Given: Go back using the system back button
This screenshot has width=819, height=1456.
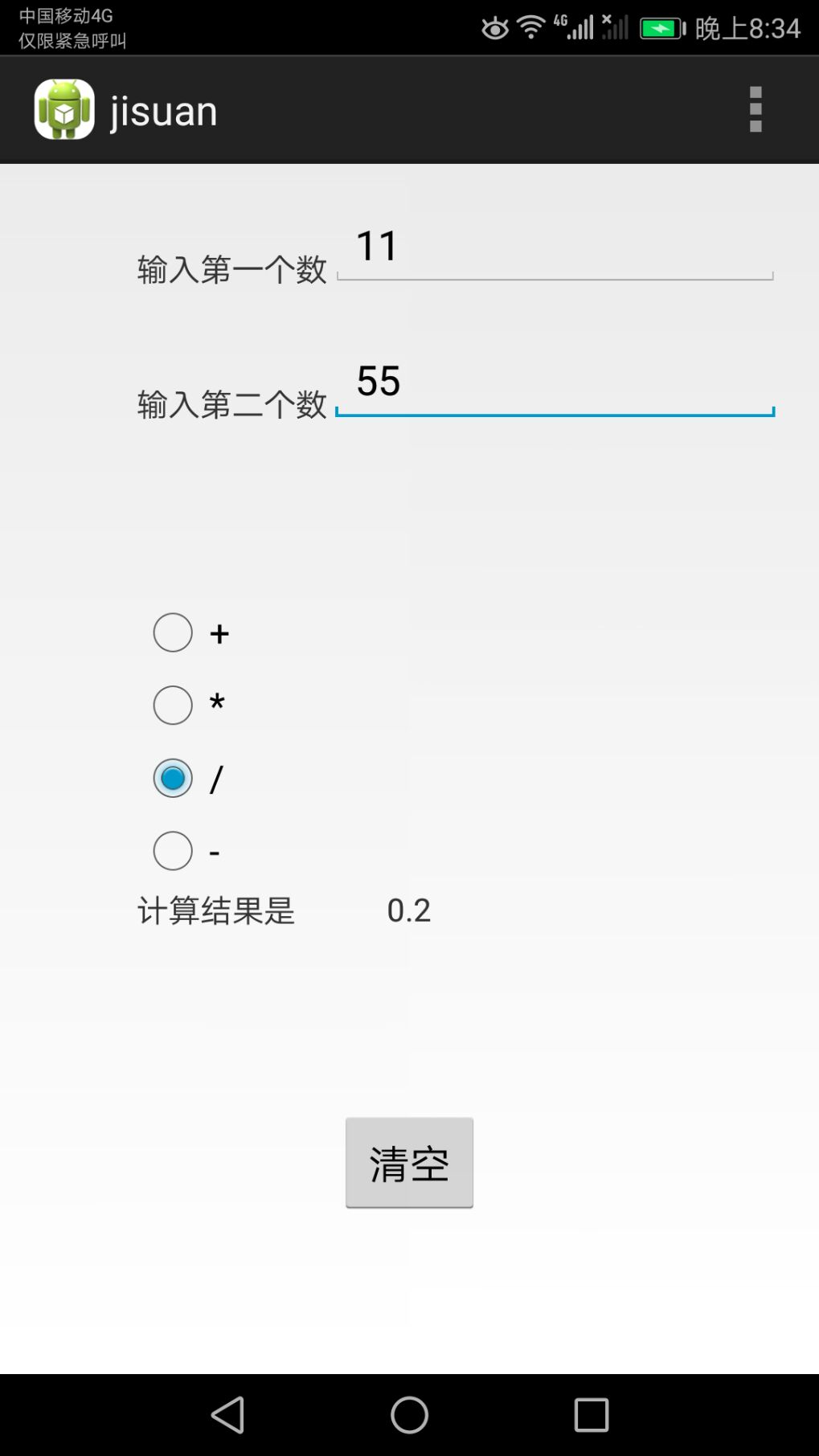Looking at the screenshot, I should coord(227,1414).
